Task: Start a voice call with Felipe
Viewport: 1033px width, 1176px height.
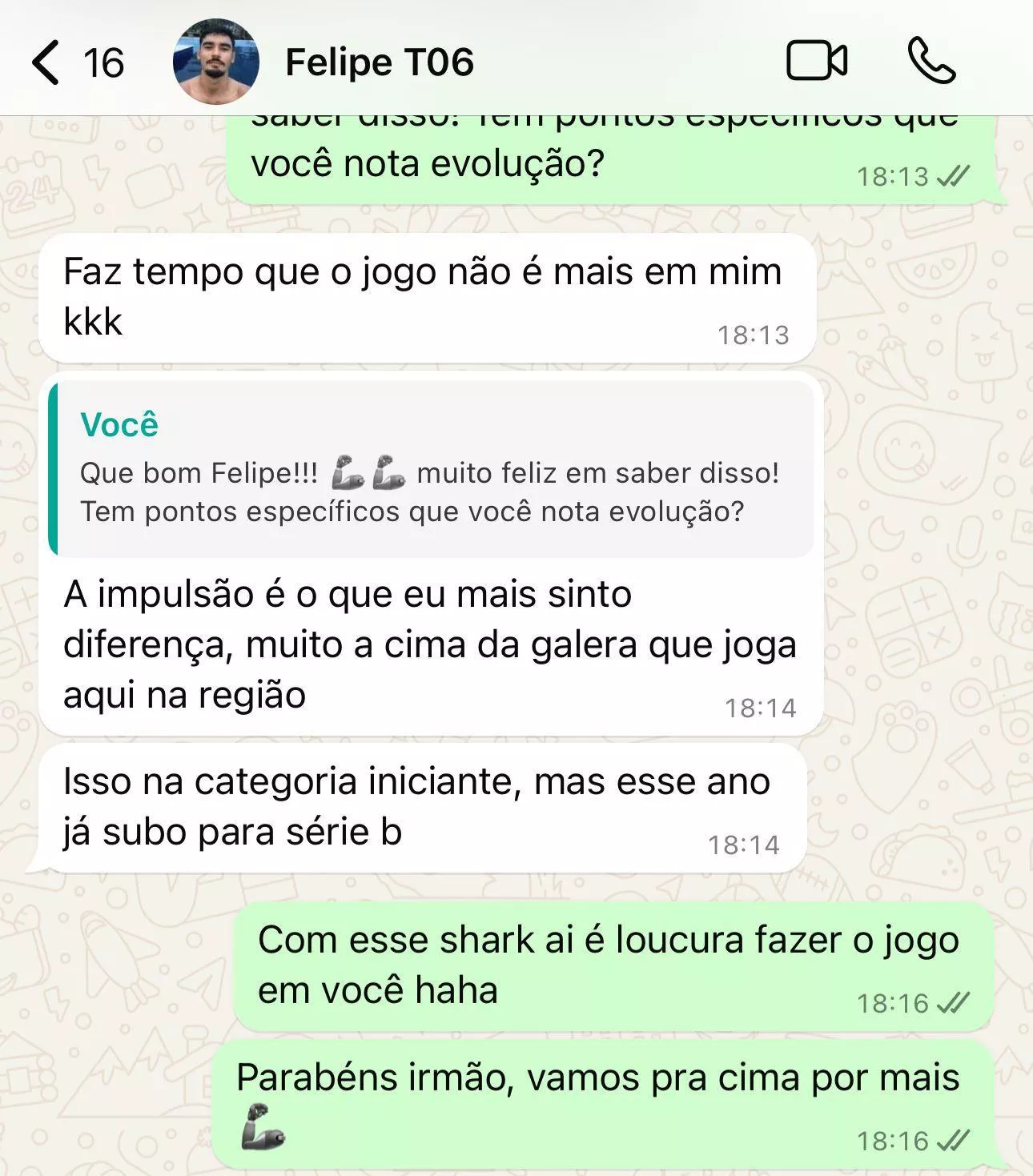Action: click(931, 62)
